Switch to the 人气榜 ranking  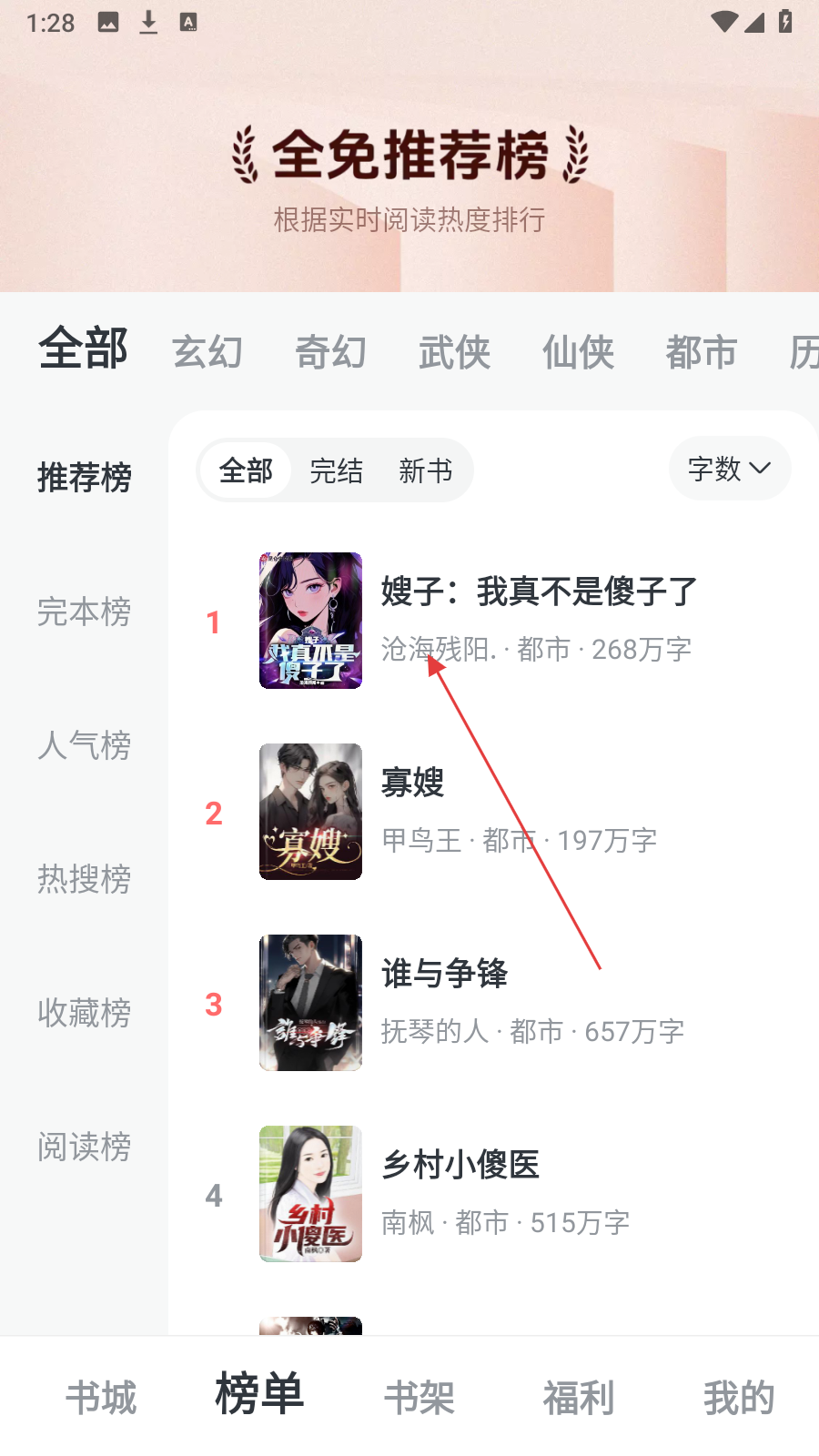coord(84,745)
